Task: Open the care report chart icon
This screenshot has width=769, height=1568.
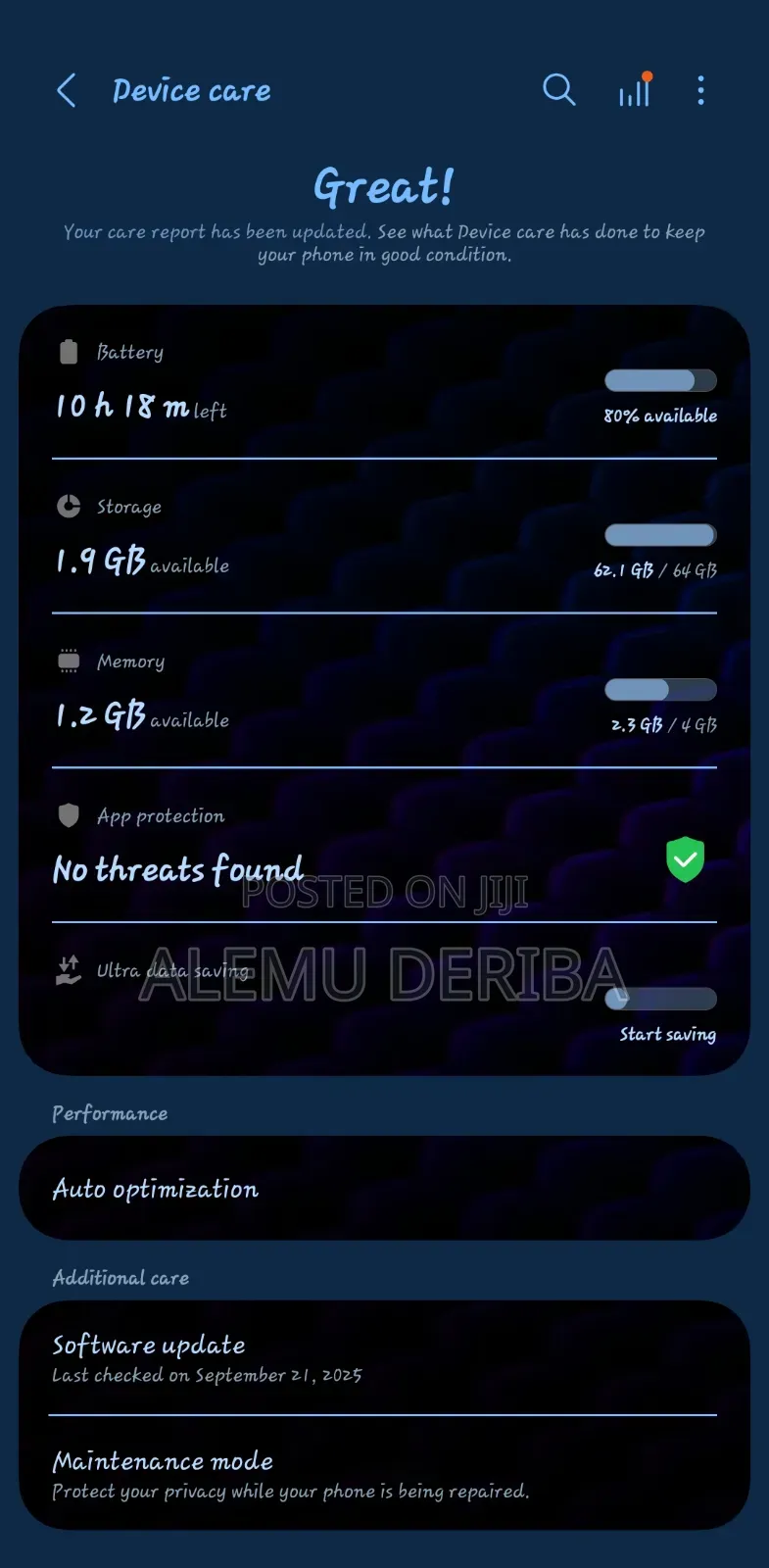Action: (x=634, y=91)
